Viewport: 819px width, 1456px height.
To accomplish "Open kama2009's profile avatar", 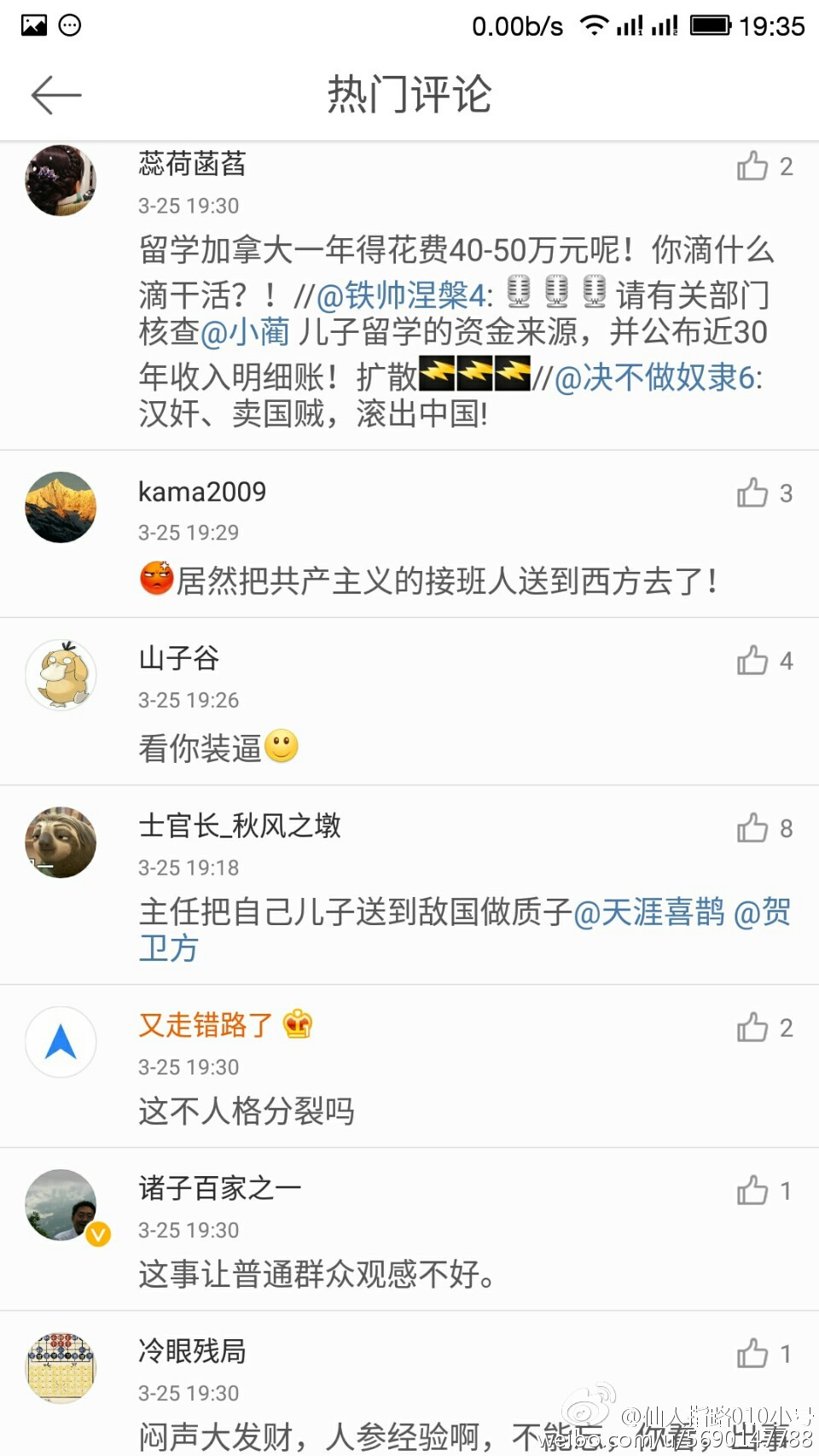I will tap(61, 507).
